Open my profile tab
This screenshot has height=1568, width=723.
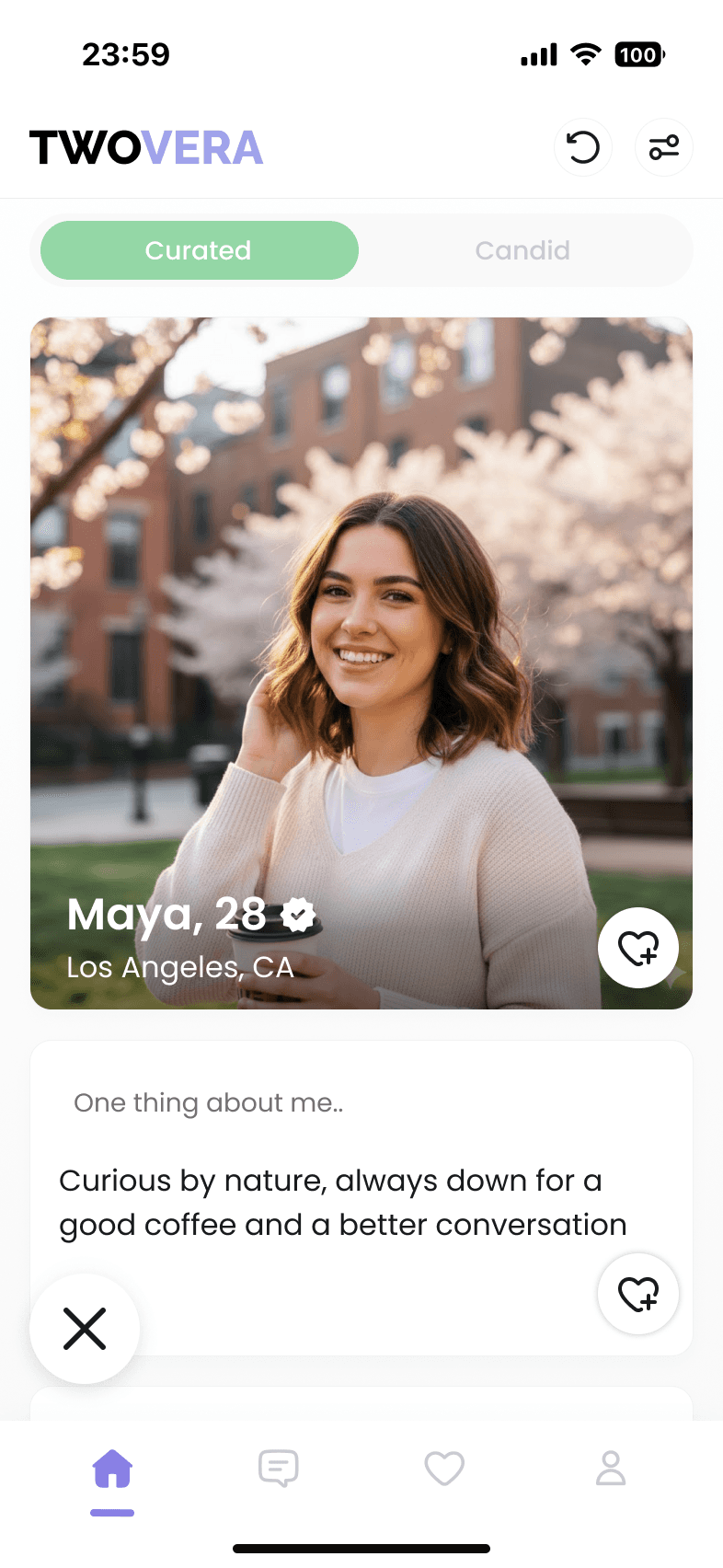pyautogui.click(x=611, y=1469)
